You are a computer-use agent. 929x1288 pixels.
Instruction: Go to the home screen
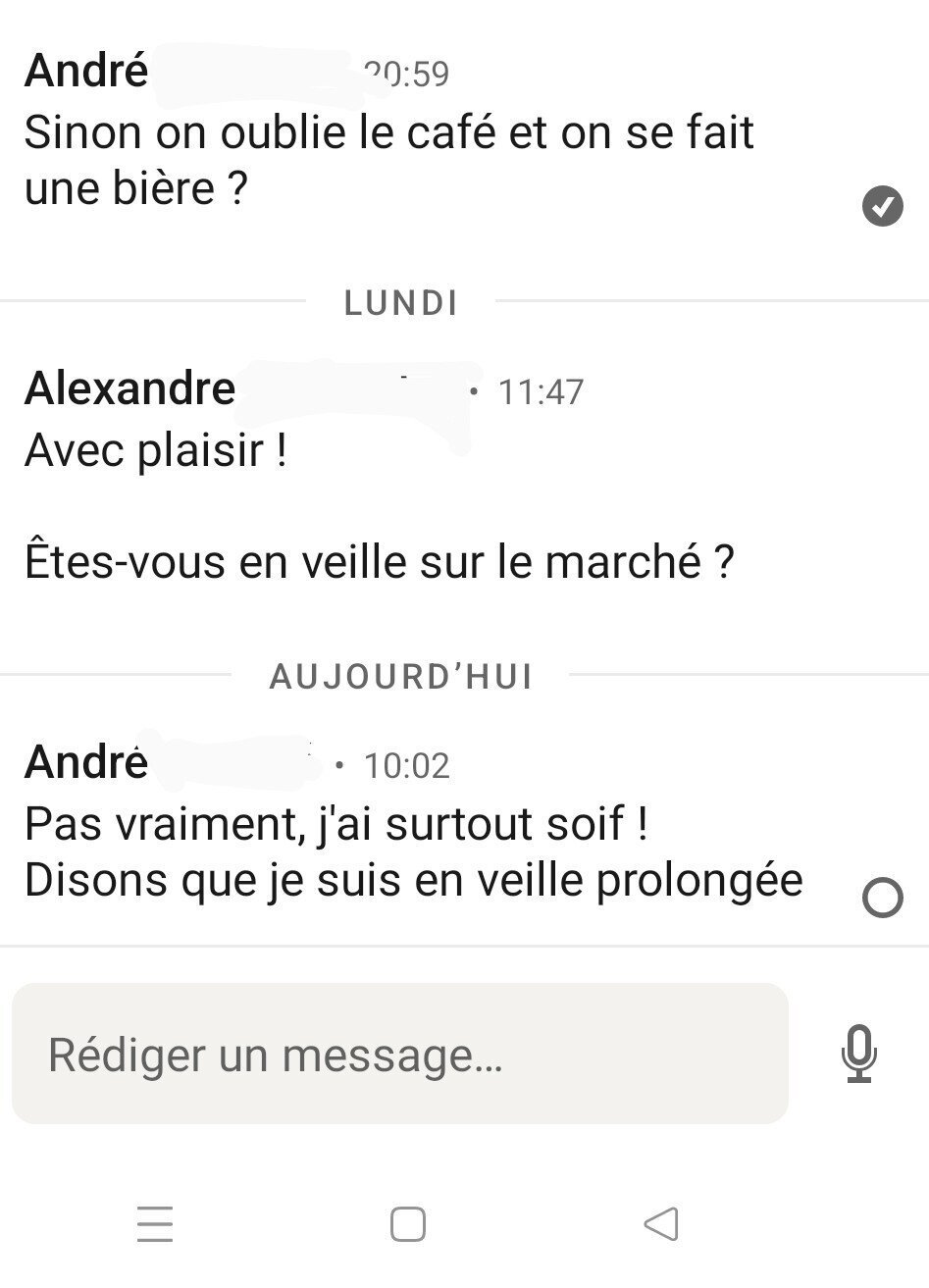click(408, 1224)
